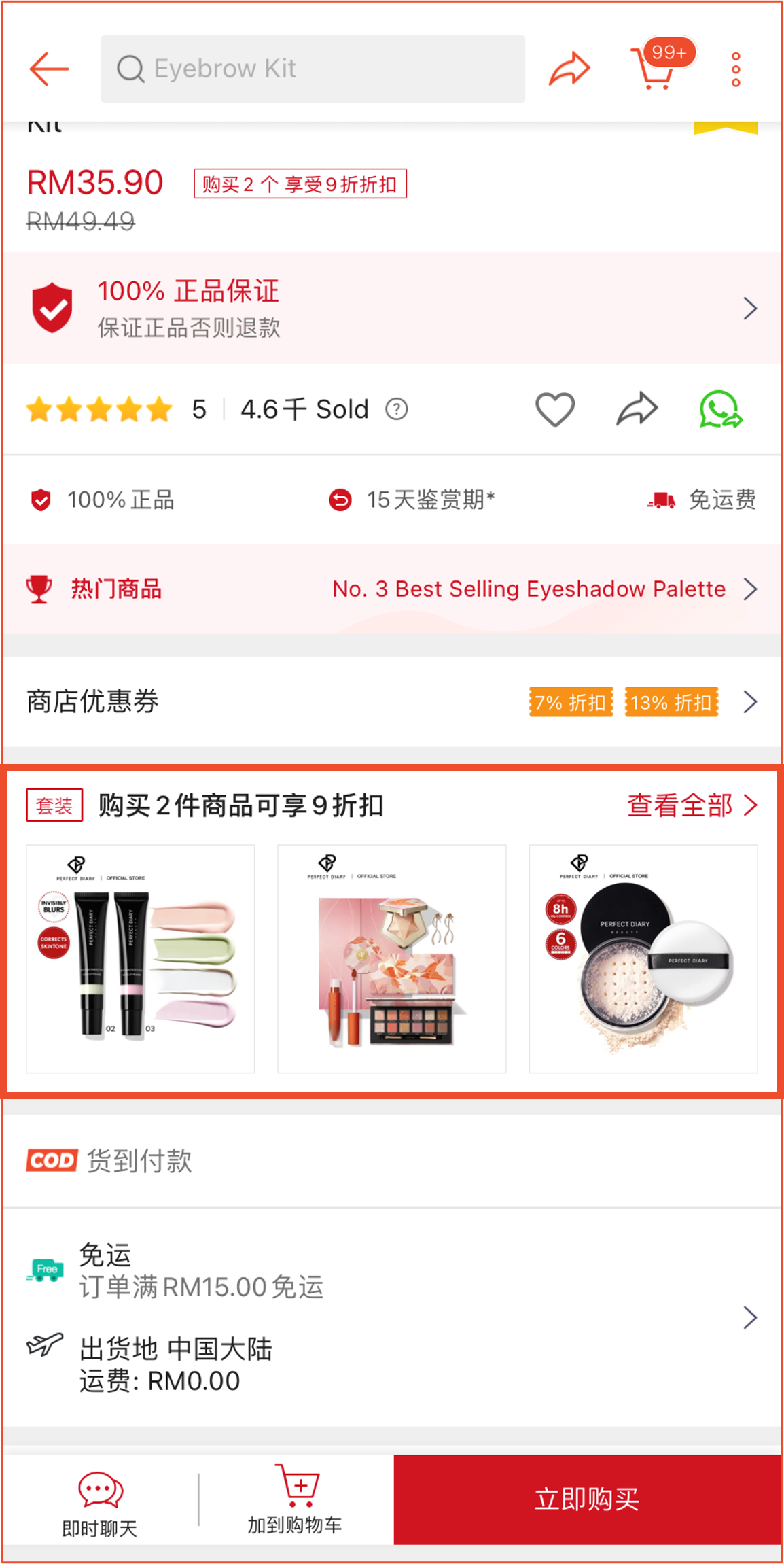Go back with the arrow icon

[49, 69]
